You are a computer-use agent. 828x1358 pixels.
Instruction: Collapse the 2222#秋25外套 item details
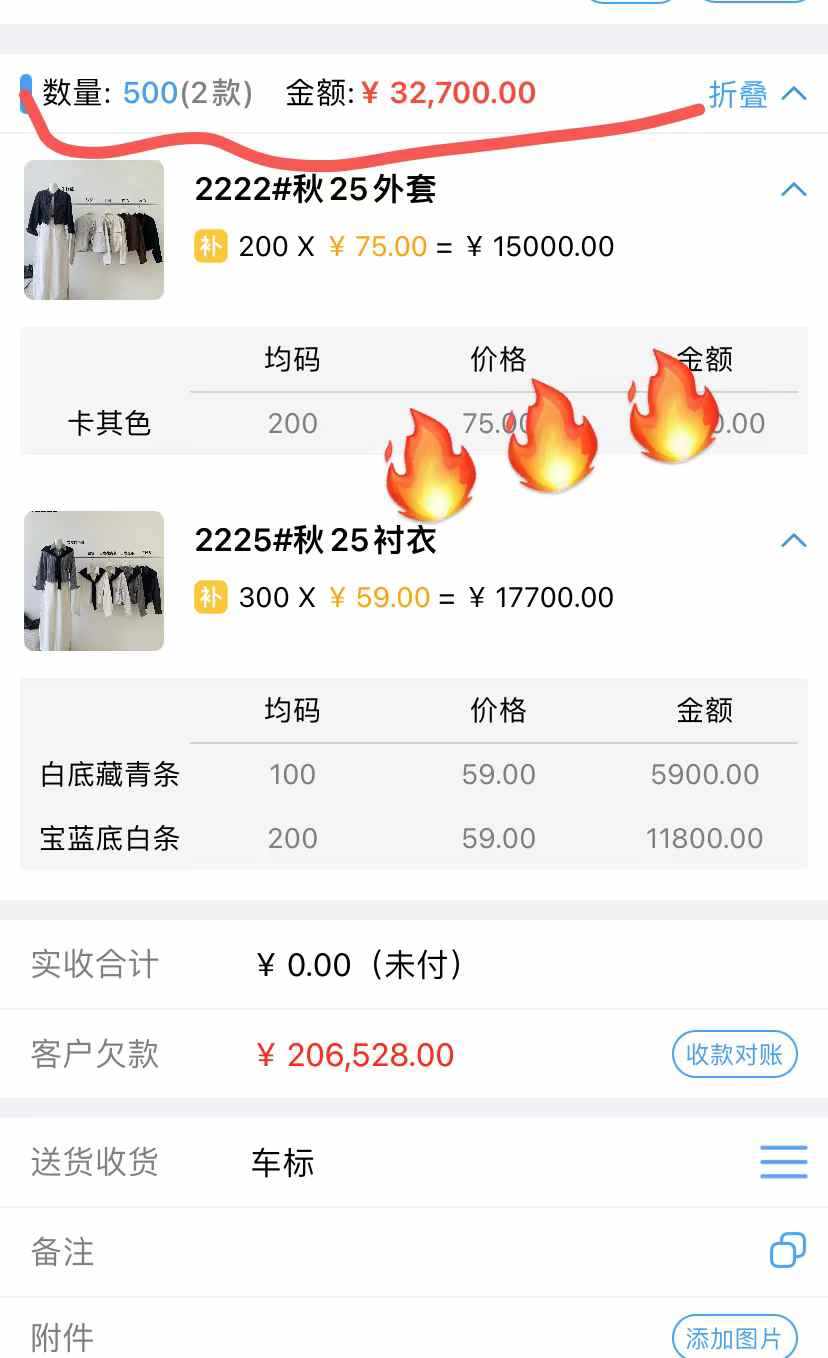[x=793, y=189]
